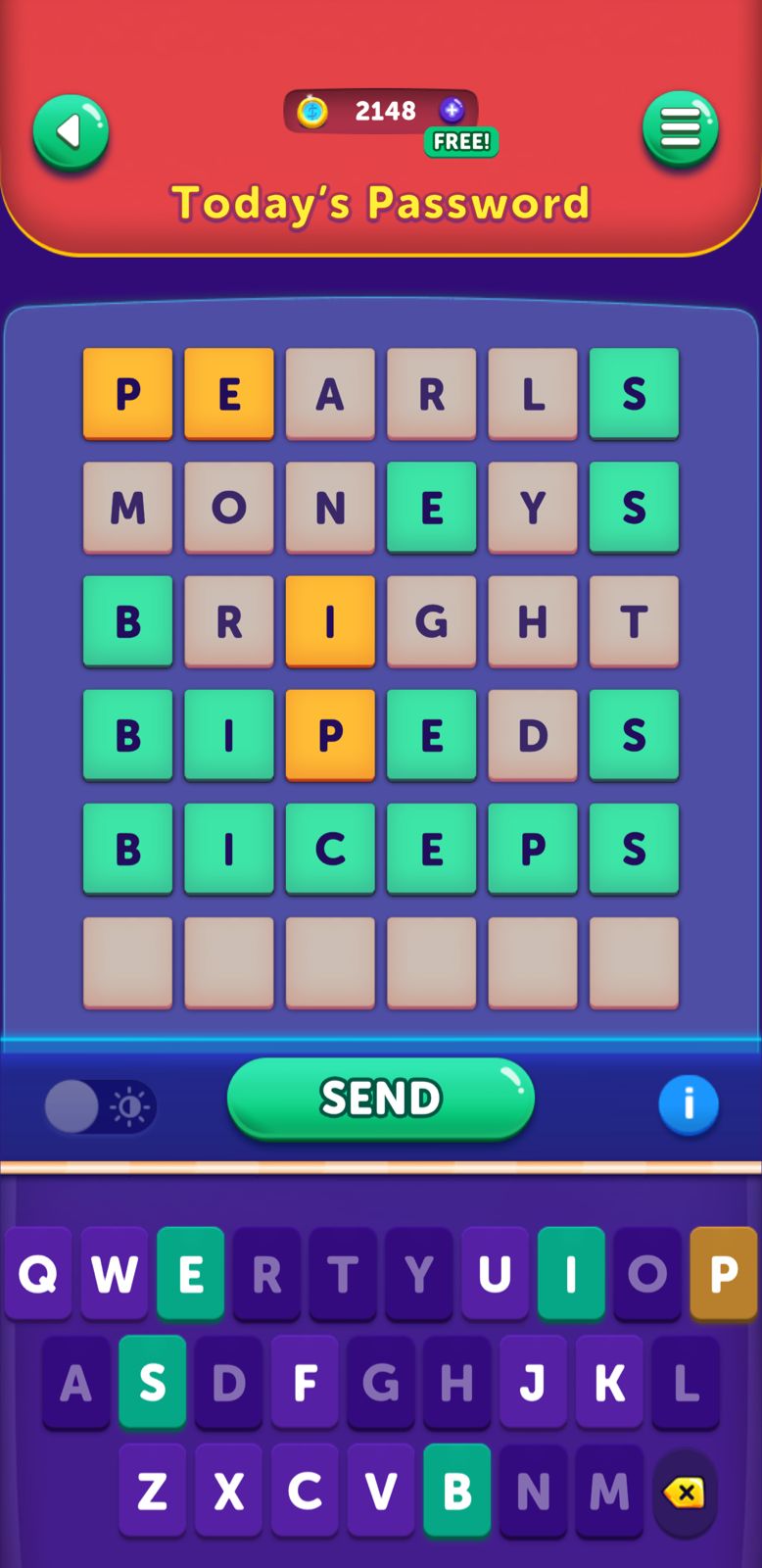Delete a letter with the backspace key
This screenshot has height=1568, width=762.
685,1493
